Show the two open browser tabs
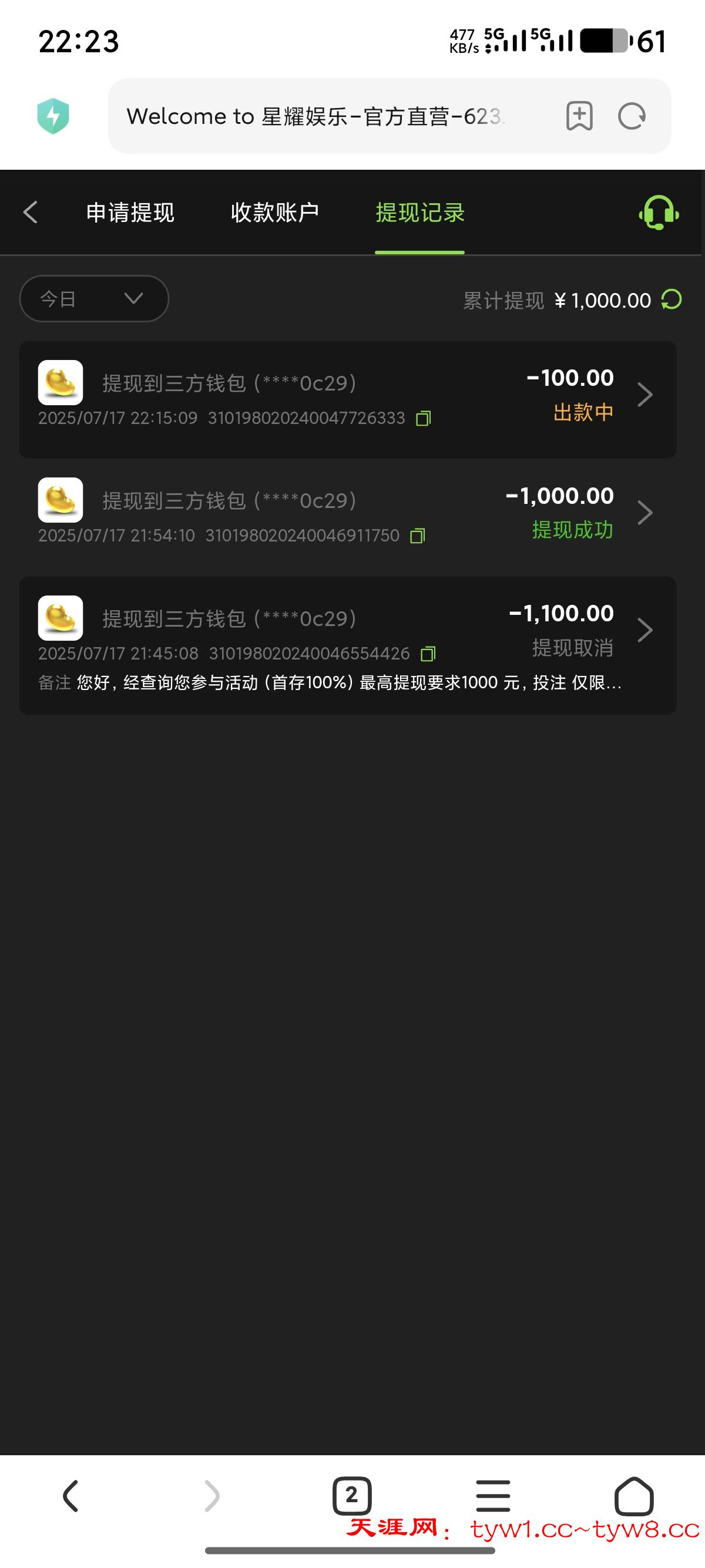Image resolution: width=705 pixels, height=1568 pixels. point(351,1495)
